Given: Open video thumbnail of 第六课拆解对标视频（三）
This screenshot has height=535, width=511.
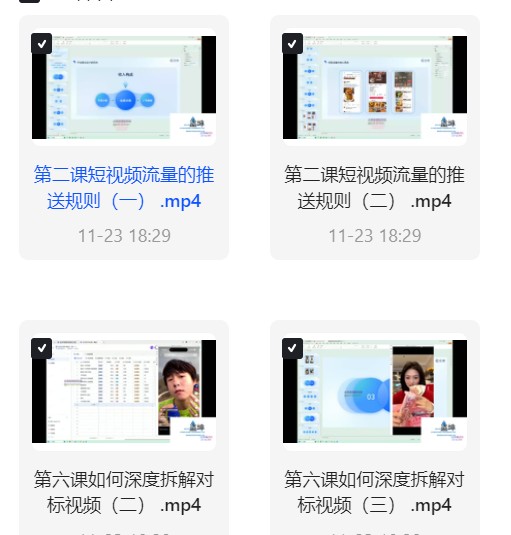Looking at the screenshot, I should coord(375,392).
